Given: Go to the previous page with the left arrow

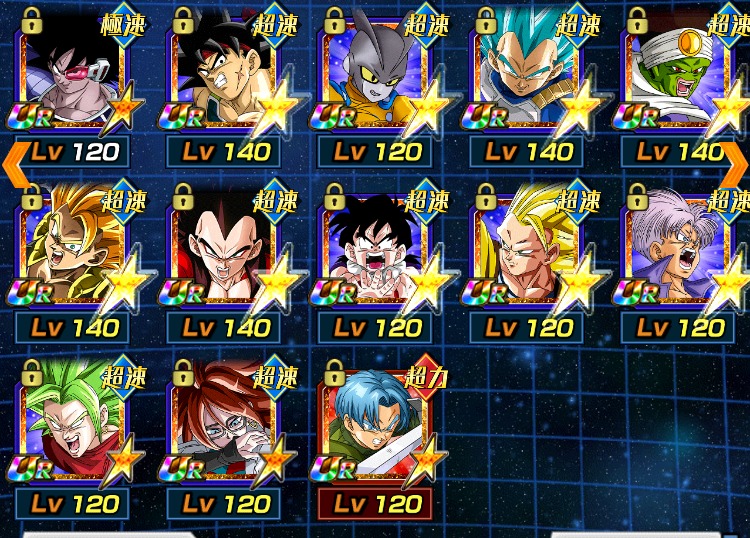Looking at the screenshot, I should click(x=14, y=164).
